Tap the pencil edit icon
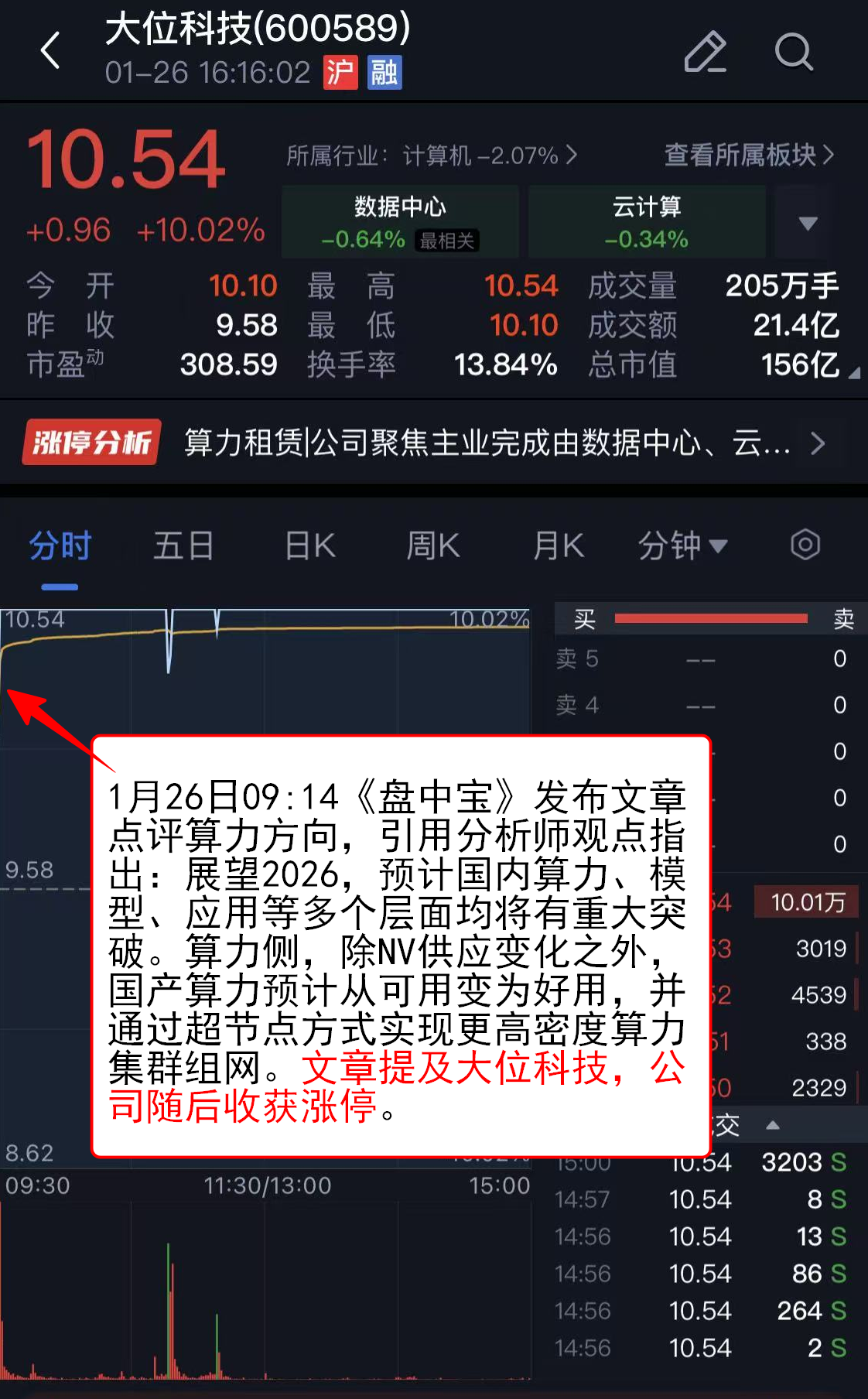Image resolution: width=868 pixels, height=1399 pixels. tap(705, 52)
